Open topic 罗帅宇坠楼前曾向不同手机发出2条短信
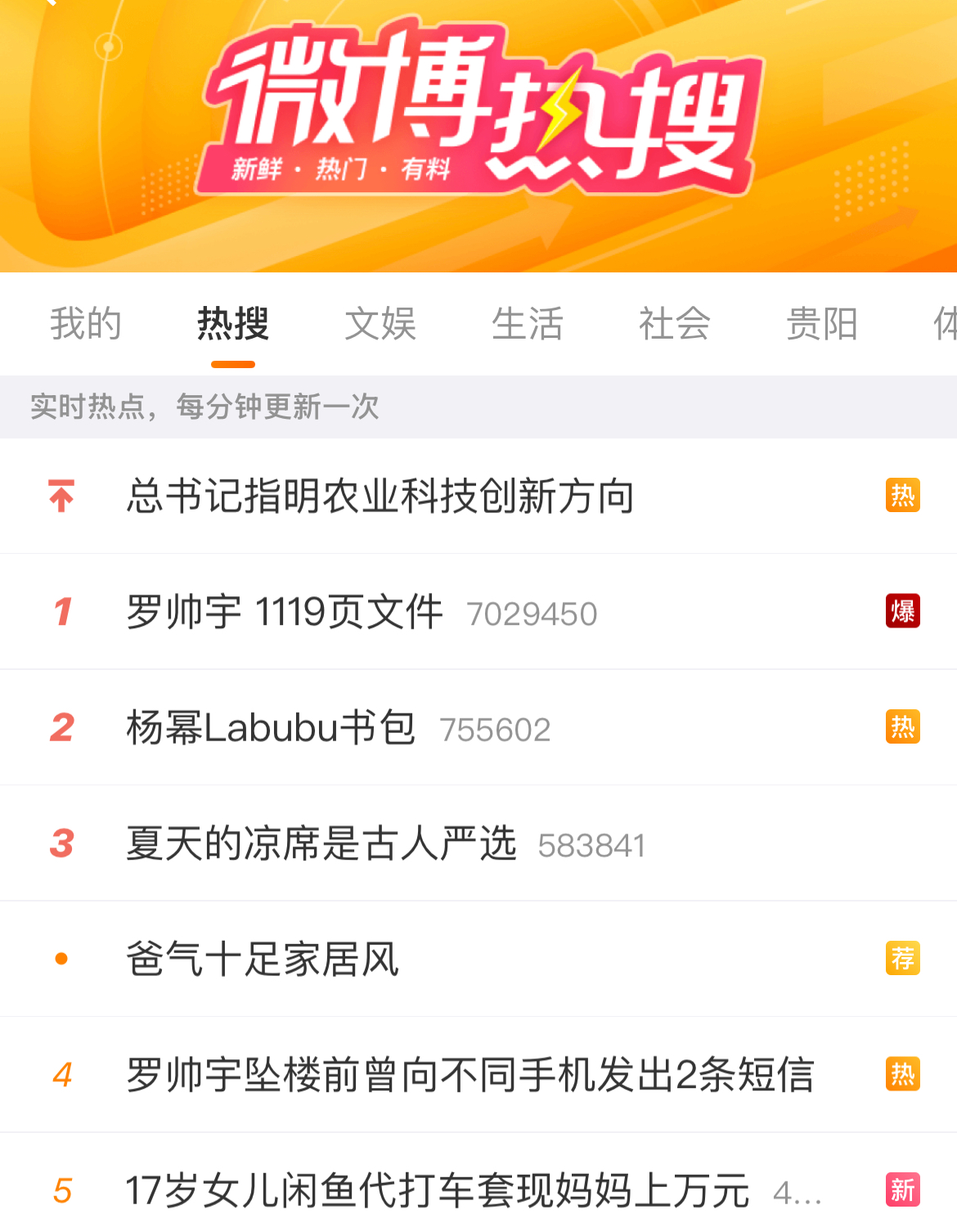 click(470, 1075)
